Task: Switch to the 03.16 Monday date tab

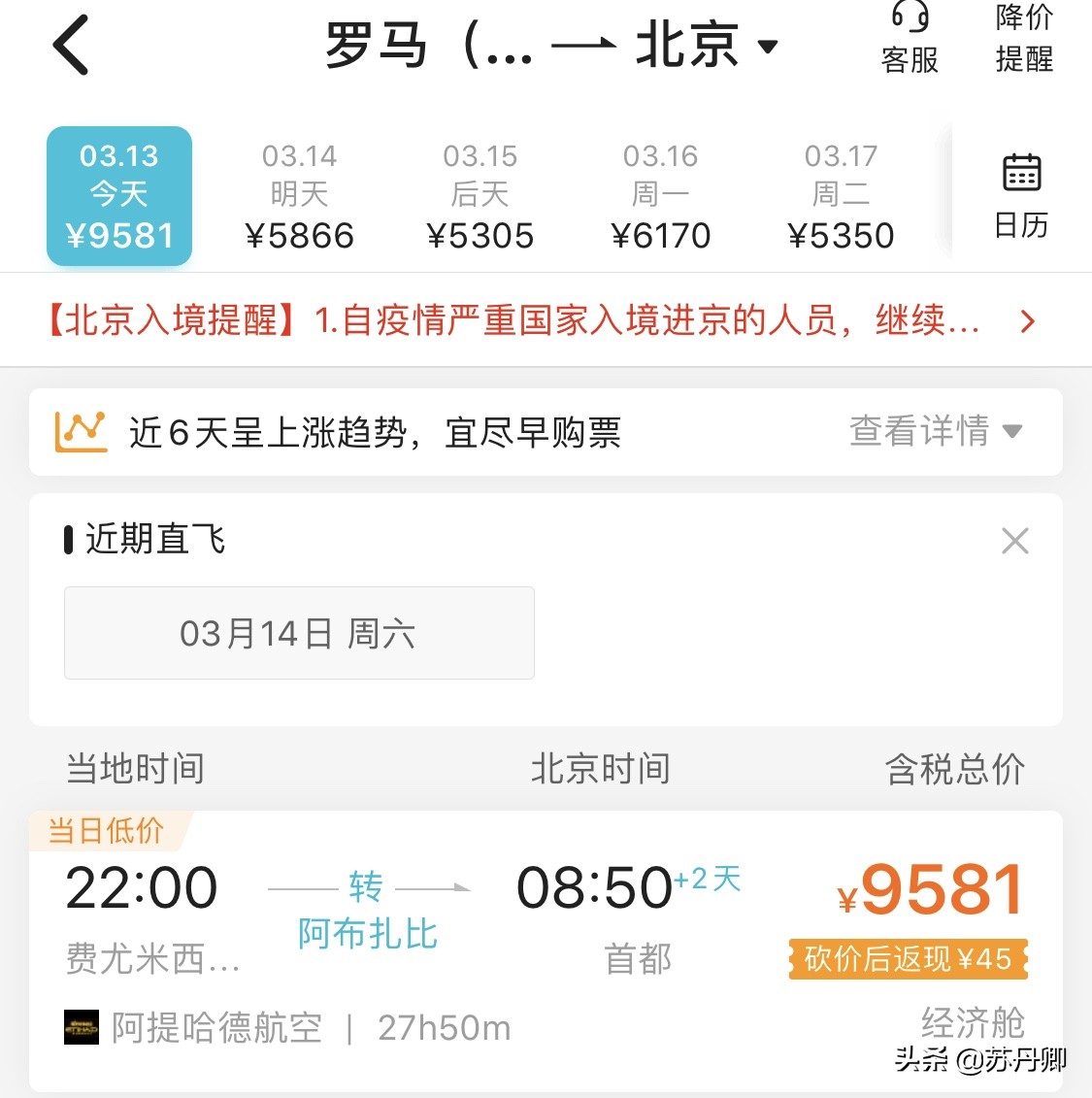Action: point(661,194)
